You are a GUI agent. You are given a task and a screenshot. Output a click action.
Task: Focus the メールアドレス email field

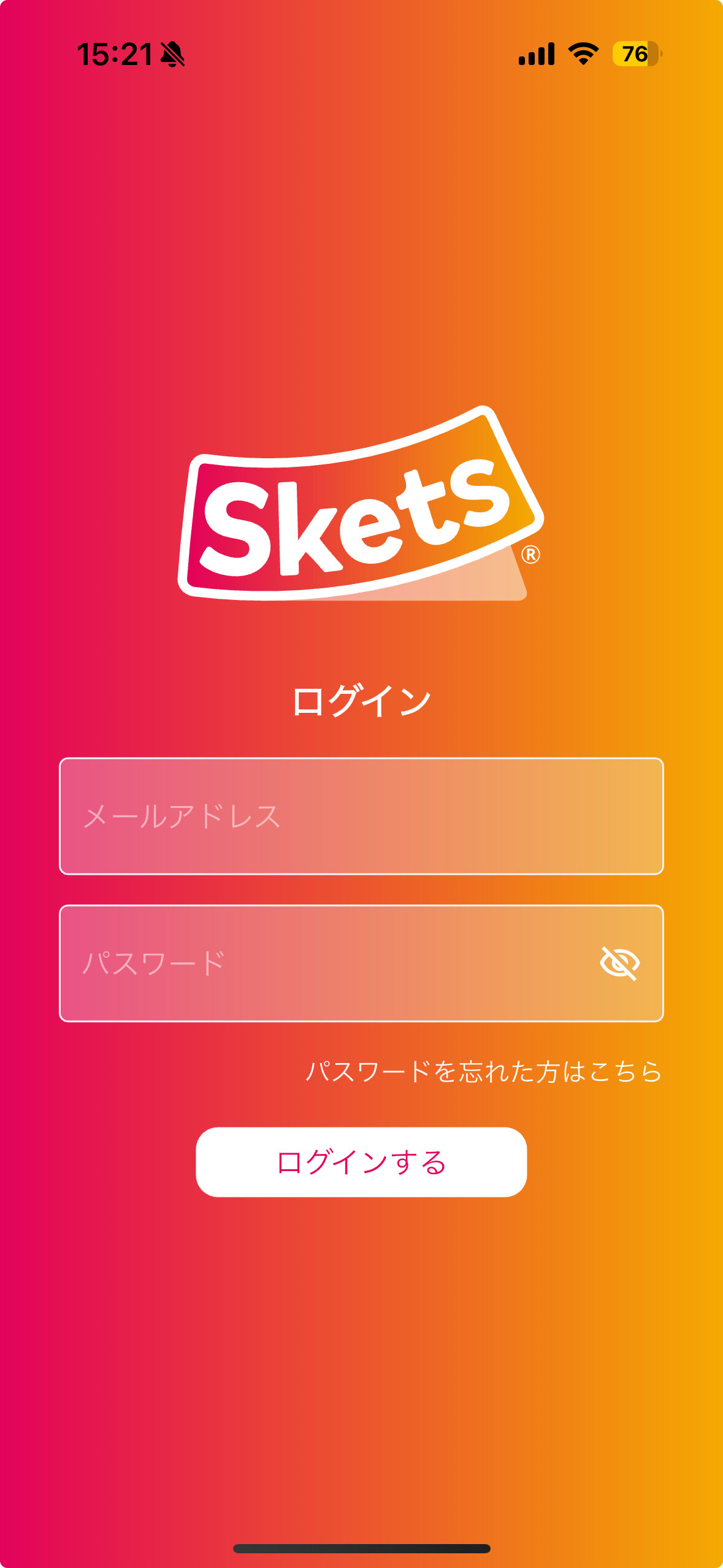tap(361, 816)
